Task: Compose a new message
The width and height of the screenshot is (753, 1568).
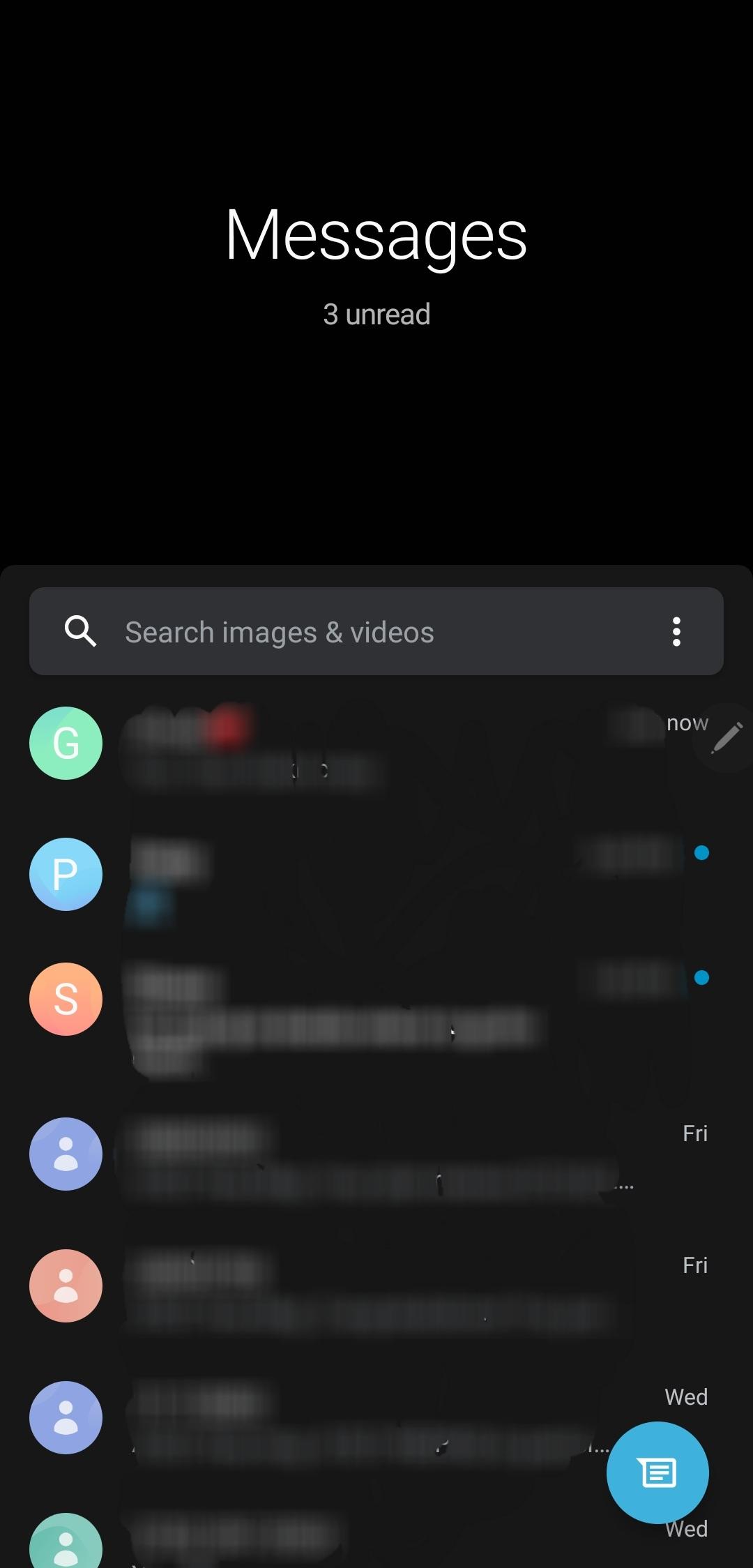Action: (657, 1472)
